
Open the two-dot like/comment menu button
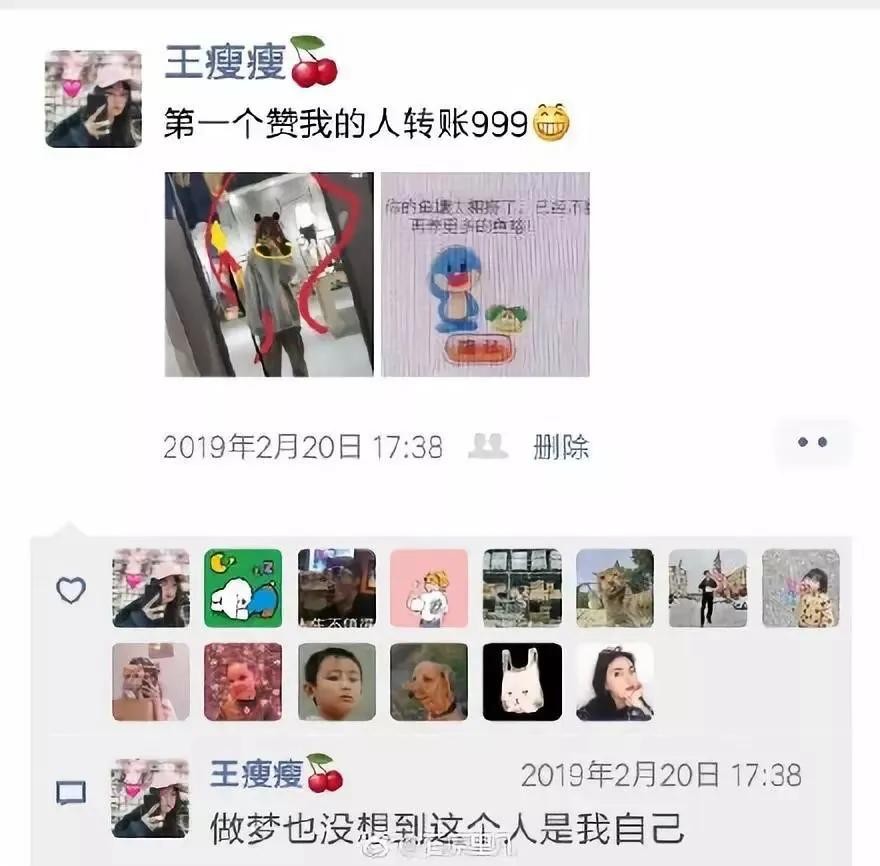click(x=812, y=442)
